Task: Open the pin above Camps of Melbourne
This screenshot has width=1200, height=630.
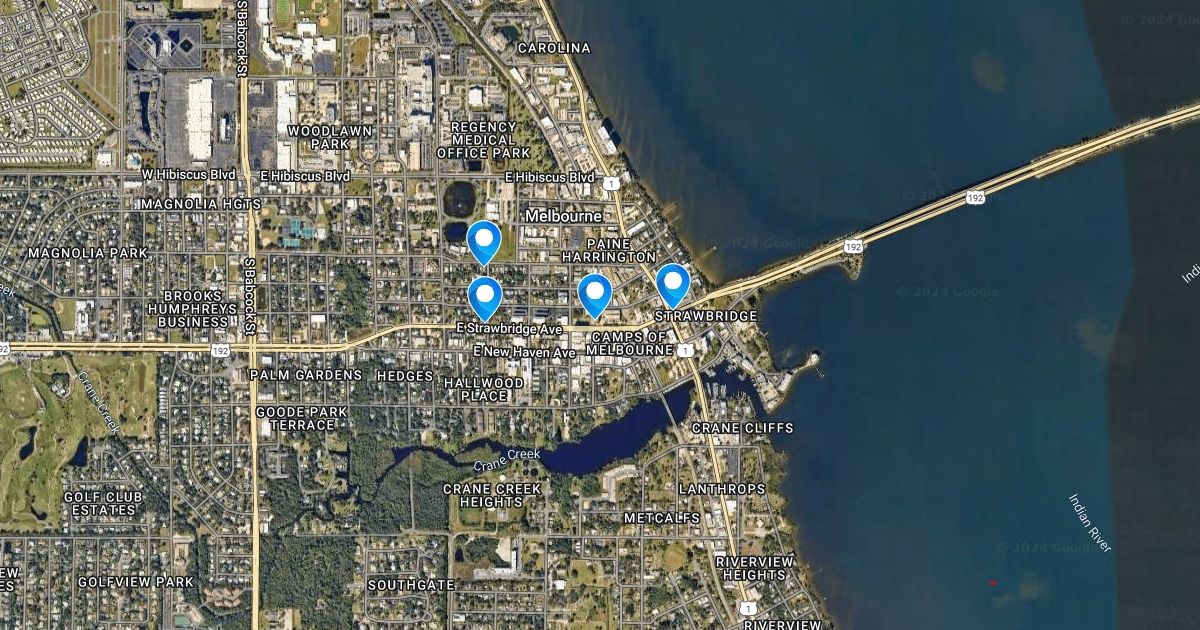Action: pos(595,292)
